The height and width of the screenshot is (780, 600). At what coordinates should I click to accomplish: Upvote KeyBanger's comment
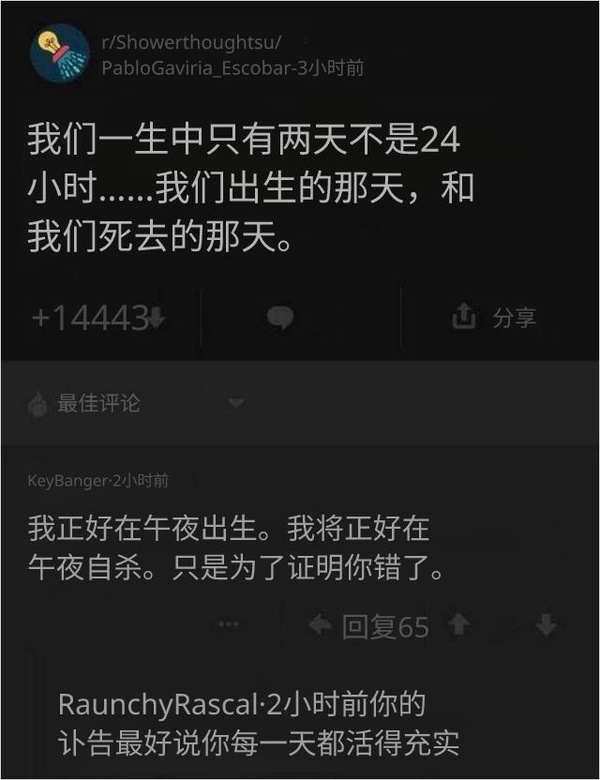coord(460,625)
